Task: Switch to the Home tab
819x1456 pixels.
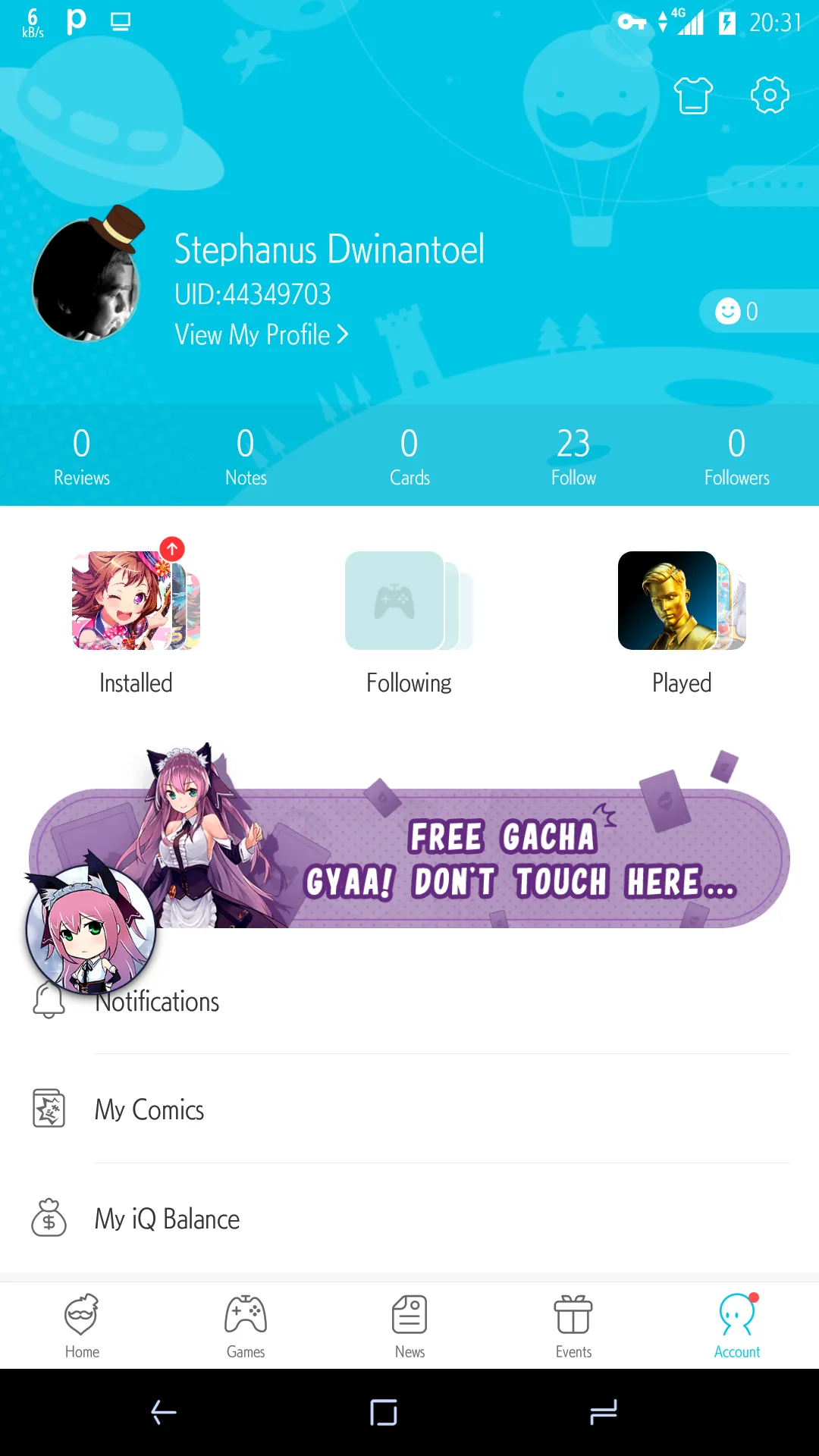Action: pos(82,1326)
